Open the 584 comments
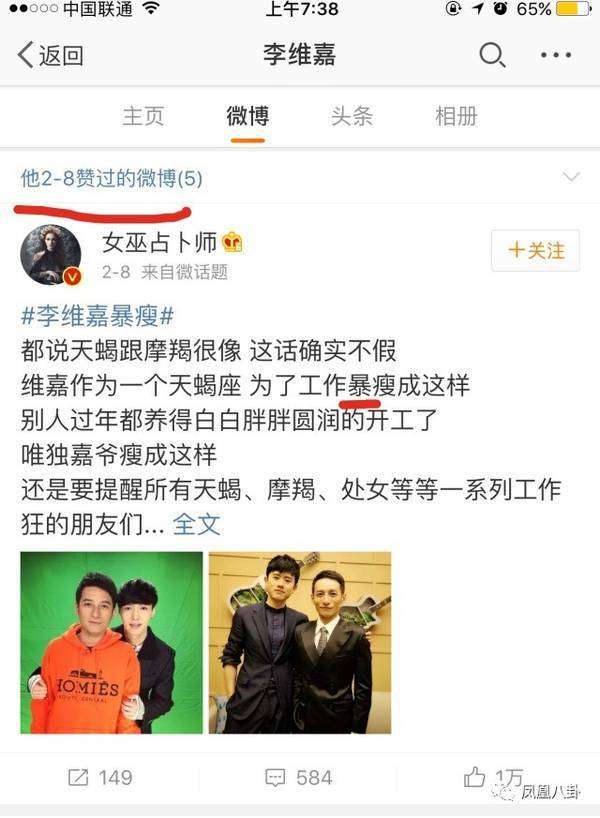 (x=299, y=778)
